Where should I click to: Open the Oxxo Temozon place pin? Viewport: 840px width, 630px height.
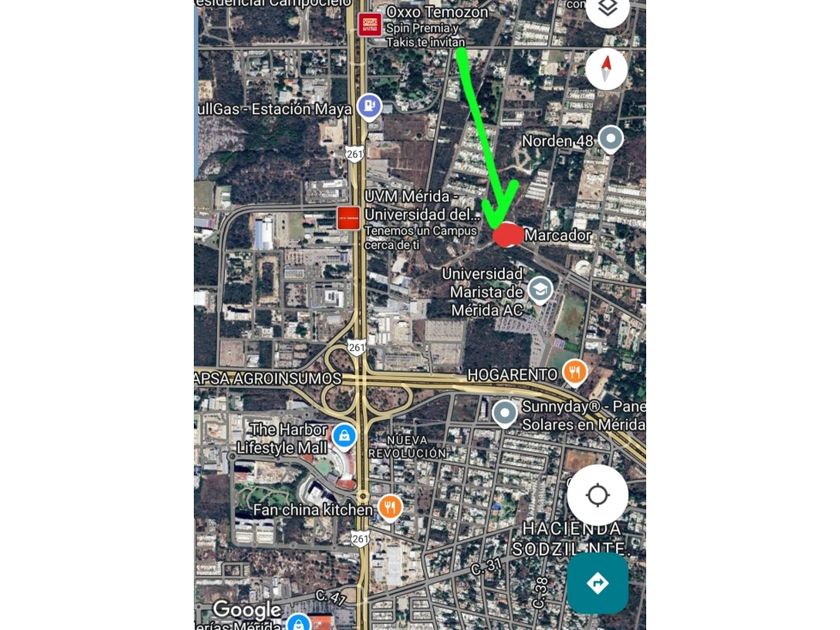click(x=370, y=24)
